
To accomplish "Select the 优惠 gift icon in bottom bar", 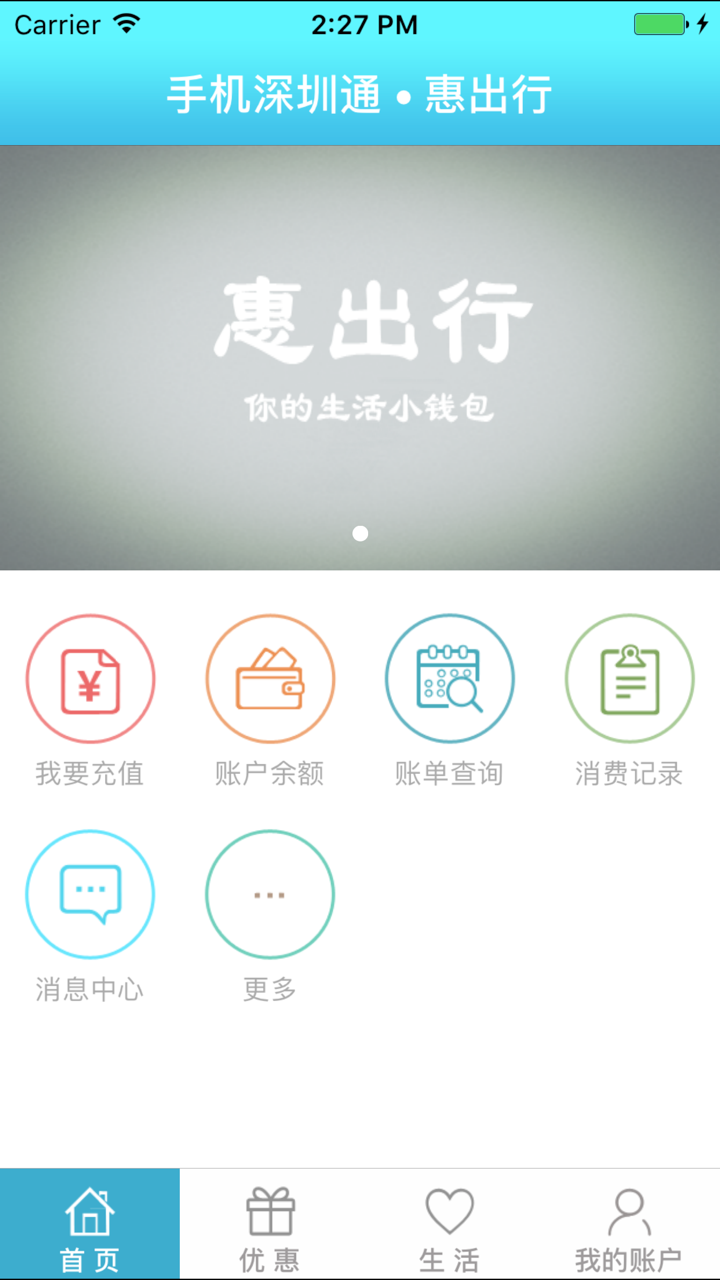I will click(x=270, y=1210).
